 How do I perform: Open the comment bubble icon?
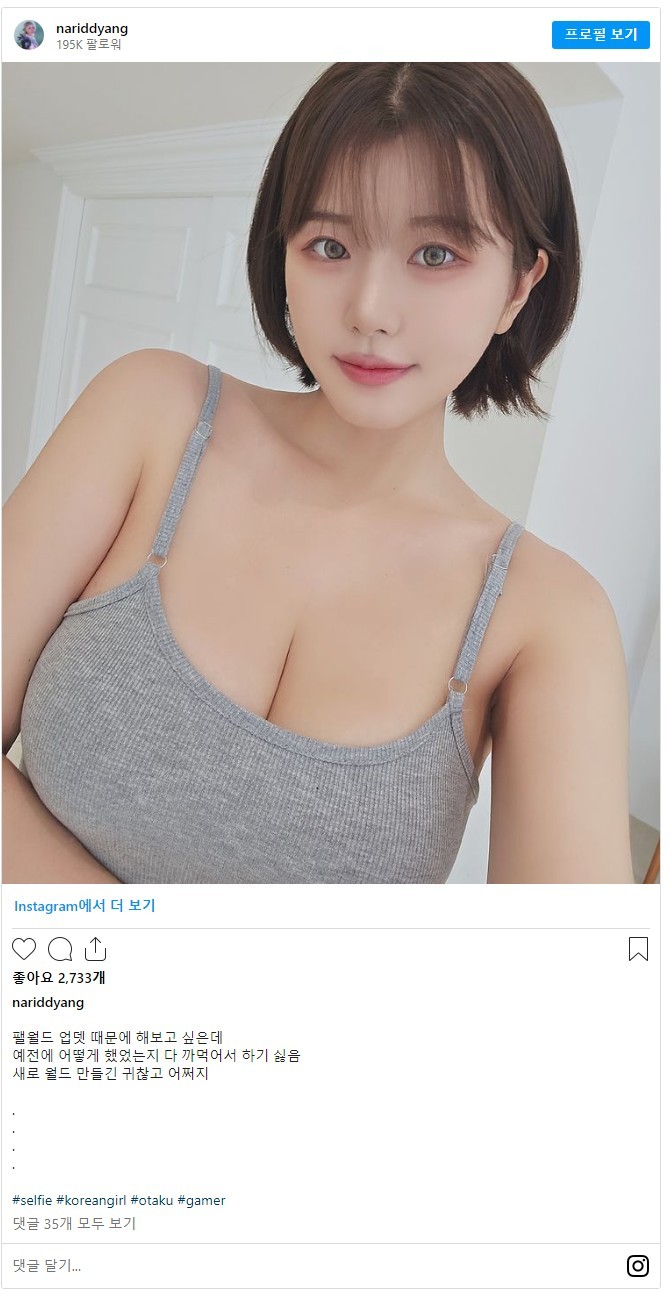[x=60, y=949]
